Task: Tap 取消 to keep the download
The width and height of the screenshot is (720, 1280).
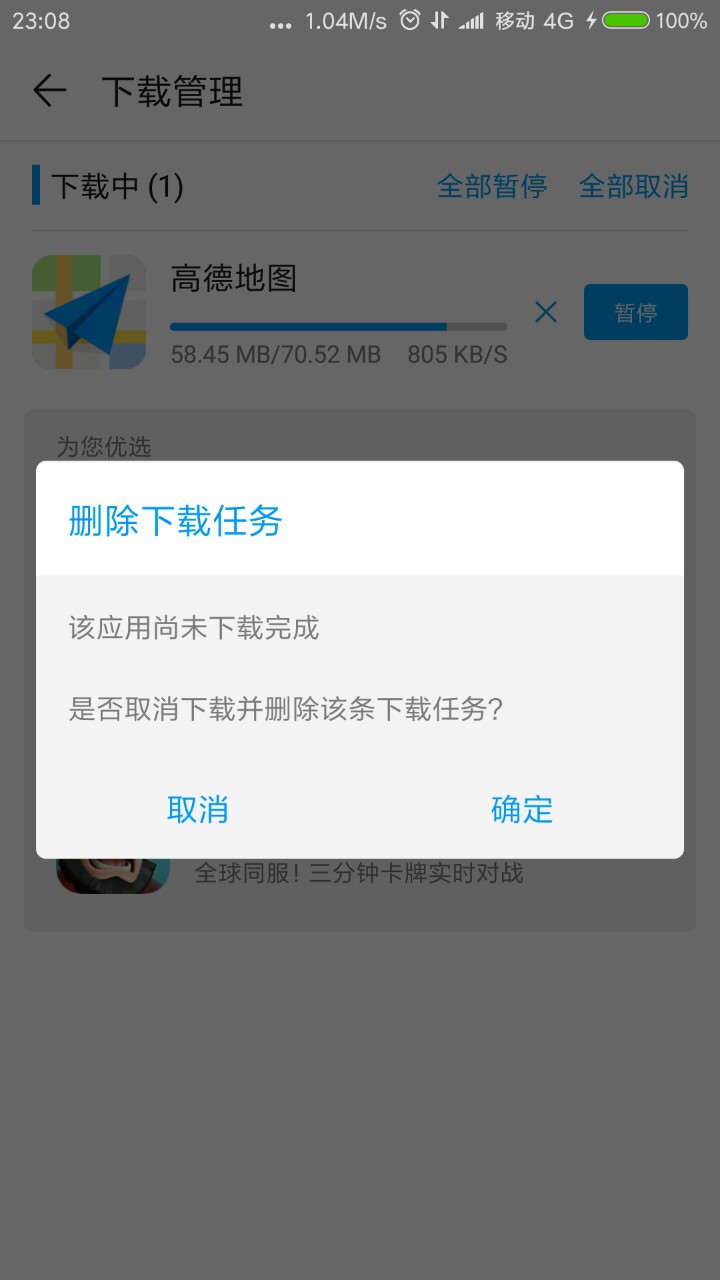Action: 198,809
